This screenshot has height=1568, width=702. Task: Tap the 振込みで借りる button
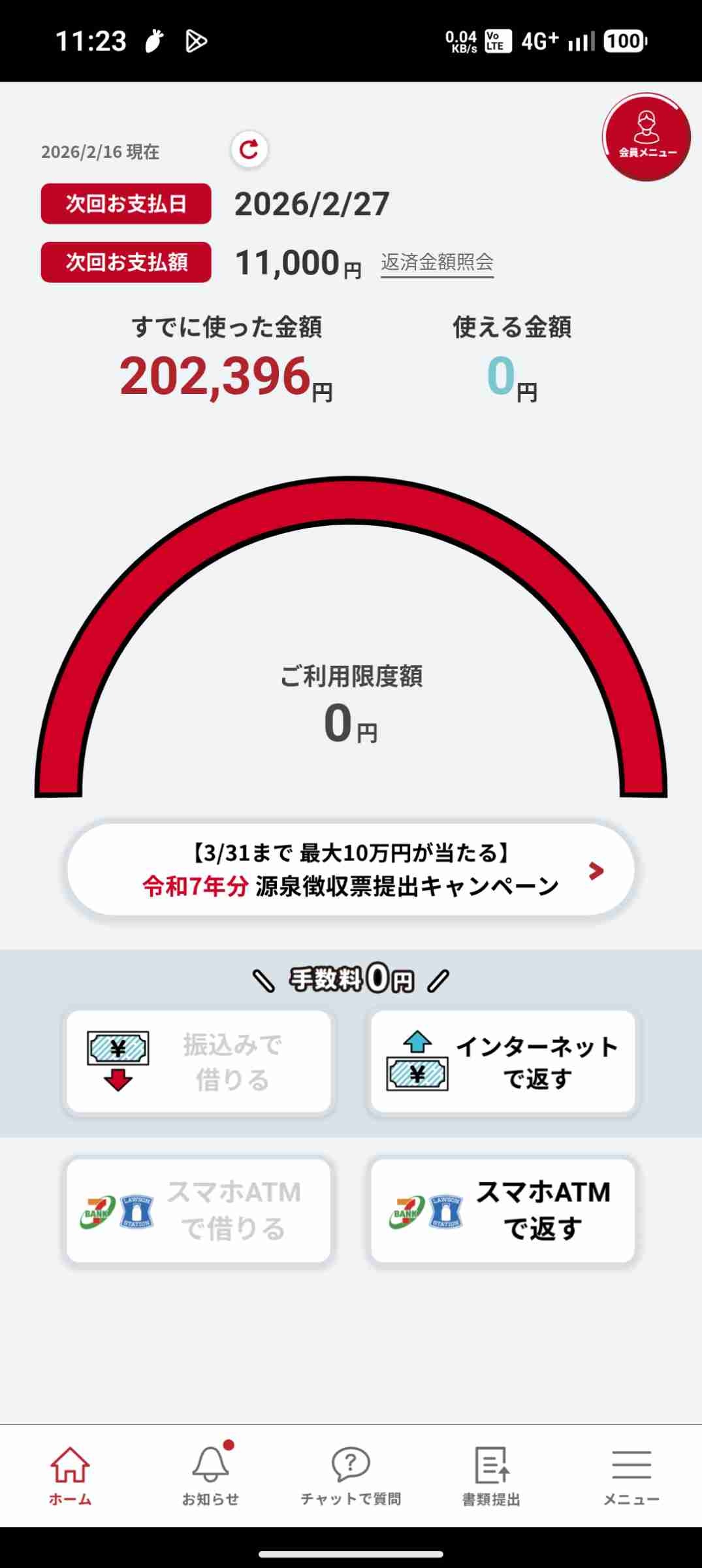pyautogui.click(x=199, y=1062)
